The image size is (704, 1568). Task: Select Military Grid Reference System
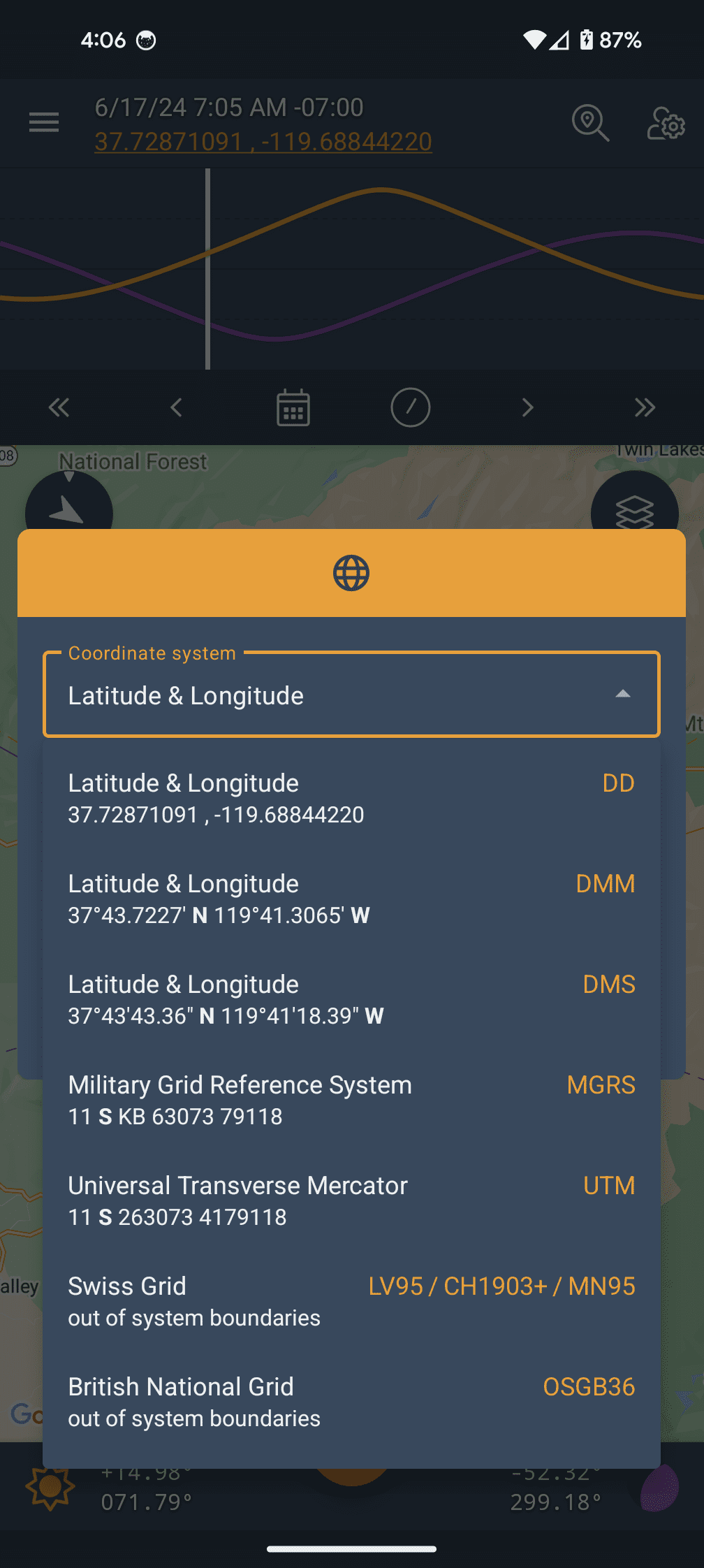(351, 1100)
